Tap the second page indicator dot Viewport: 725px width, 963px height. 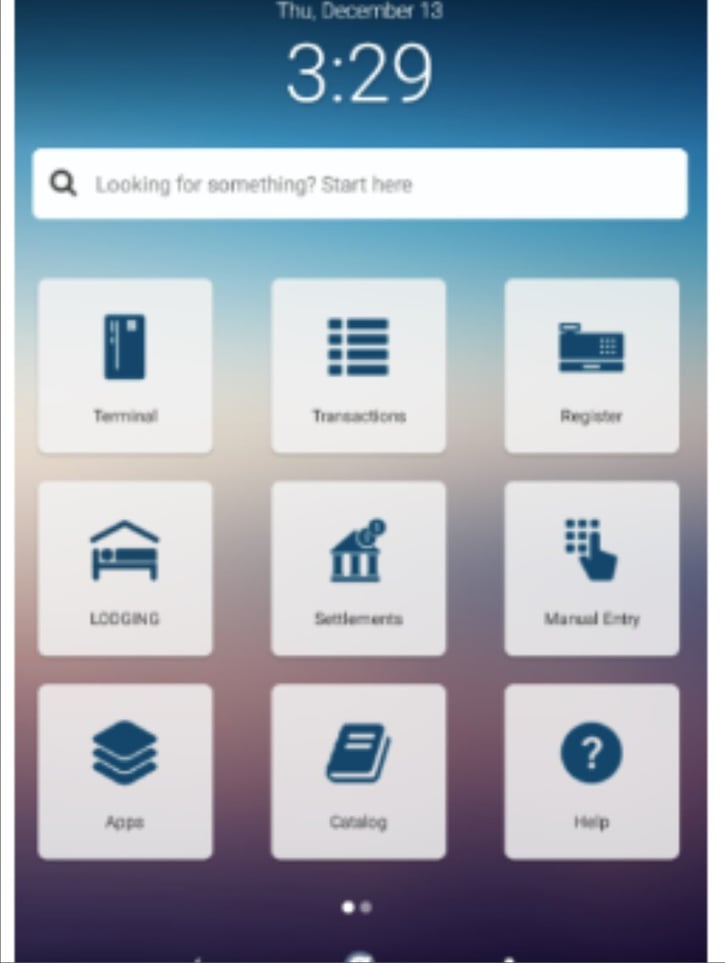click(x=366, y=907)
